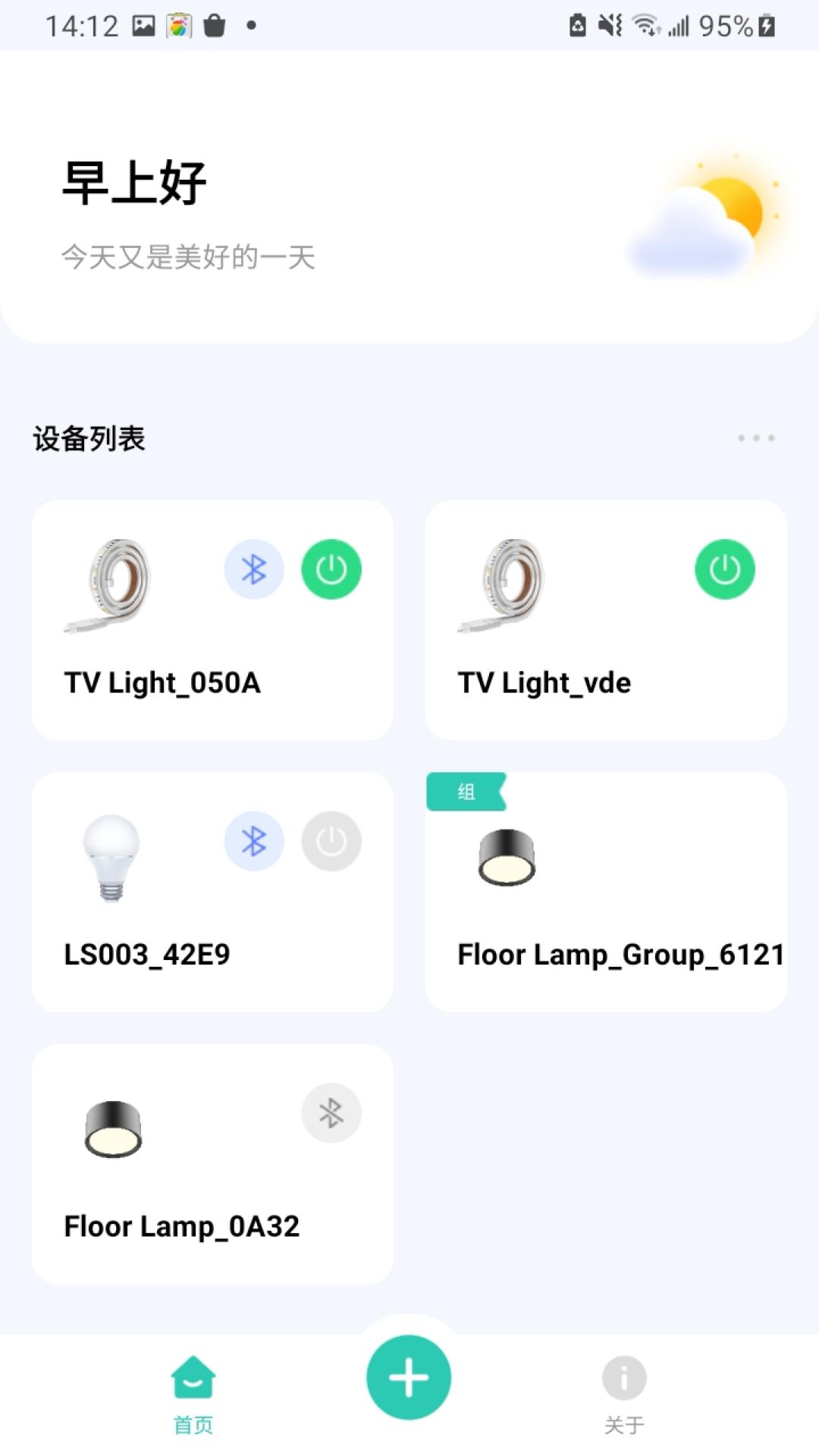Turn on LS003_42E9 with the grey power toggle
This screenshot has width=819, height=1456.
point(331,840)
